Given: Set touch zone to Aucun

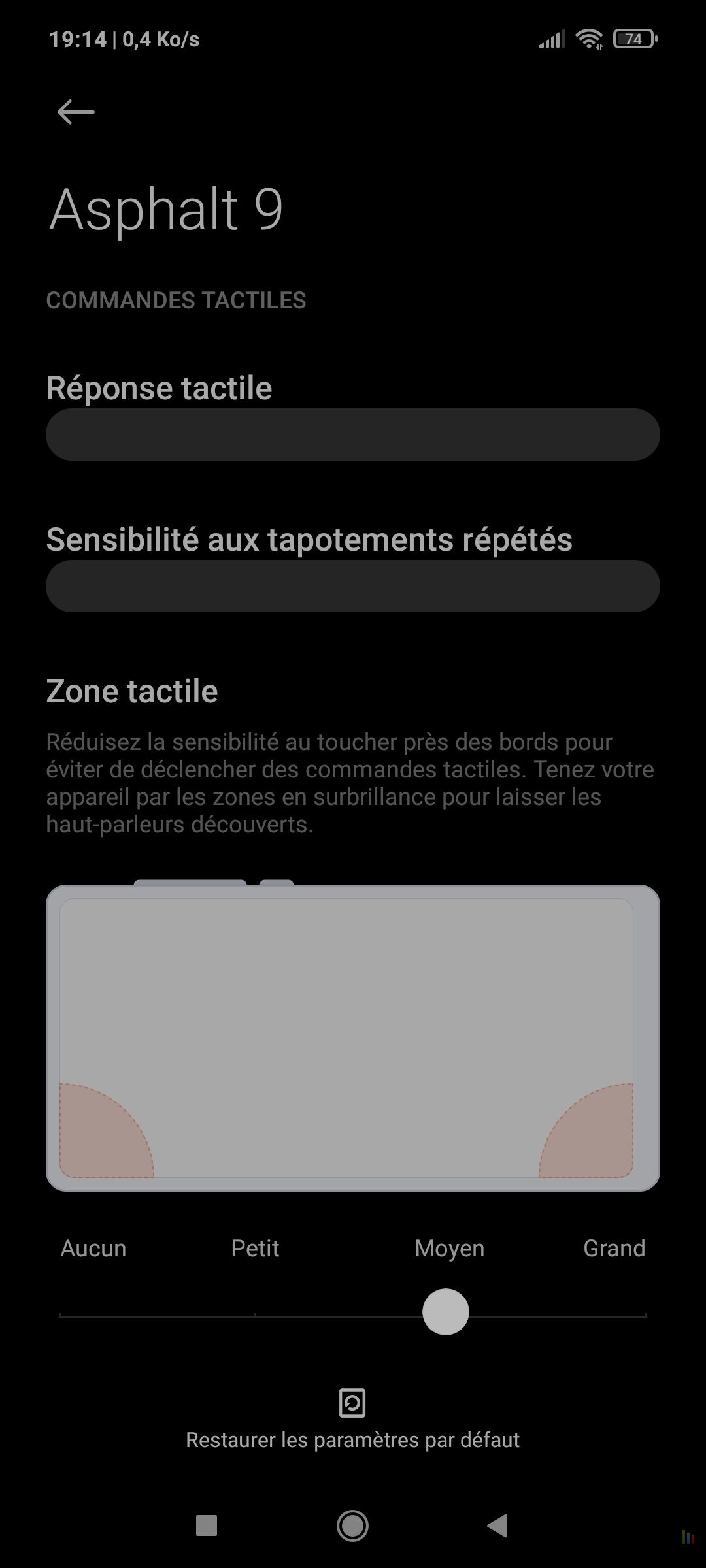Looking at the screenshot, I should [x=93, y=1248].
